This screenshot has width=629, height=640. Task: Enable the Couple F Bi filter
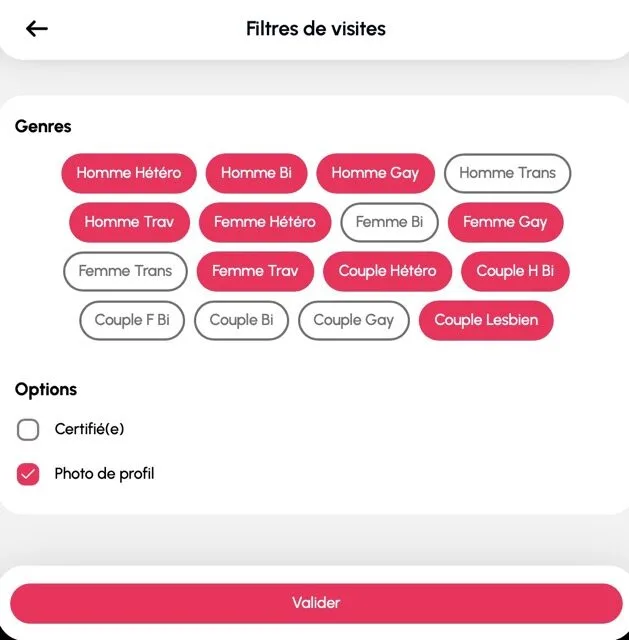click(x=132, y=320)
